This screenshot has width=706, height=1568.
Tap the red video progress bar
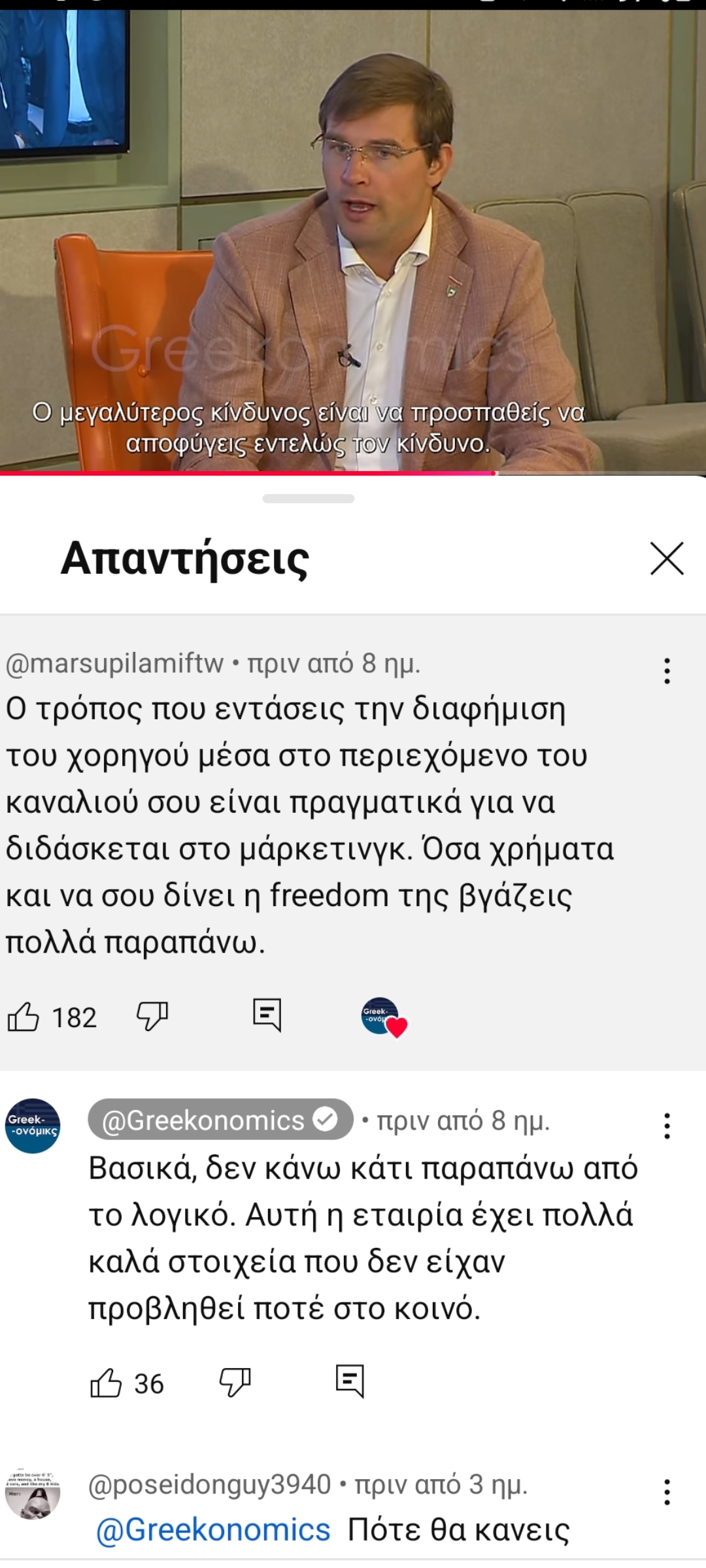point(248,472)
